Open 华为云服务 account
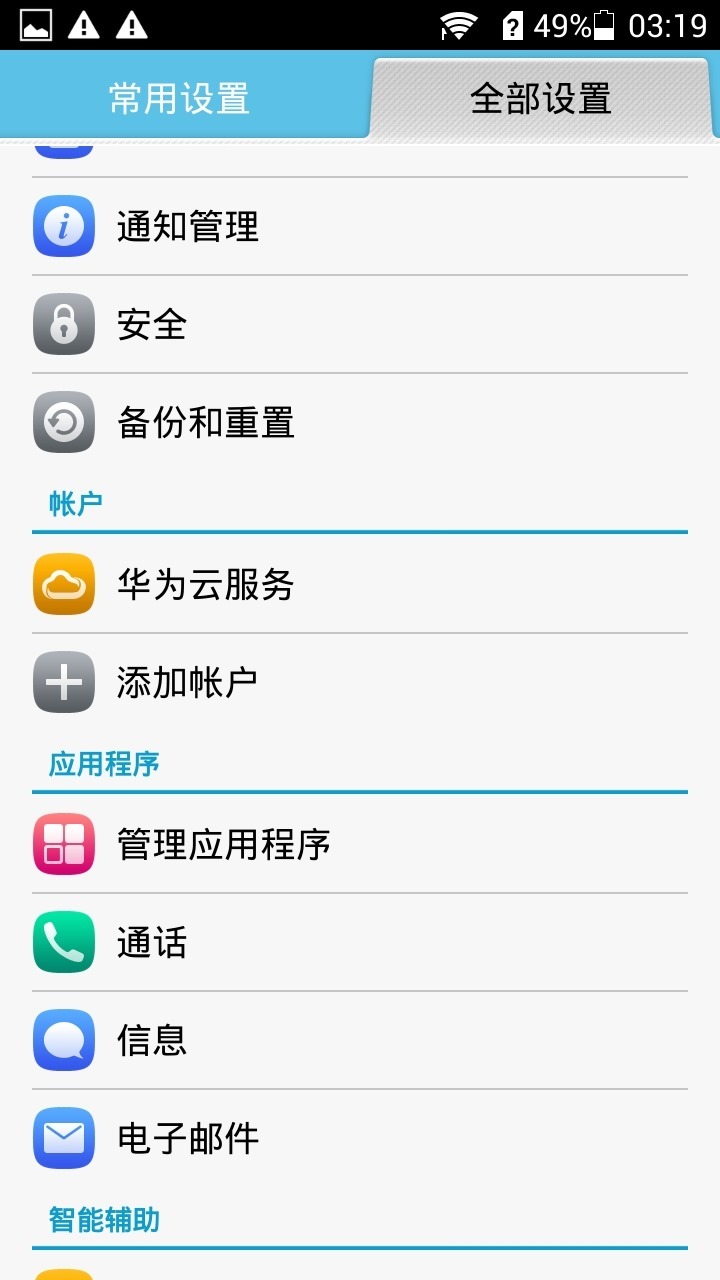The image size is (720, 1280). (x=360, y=585)
